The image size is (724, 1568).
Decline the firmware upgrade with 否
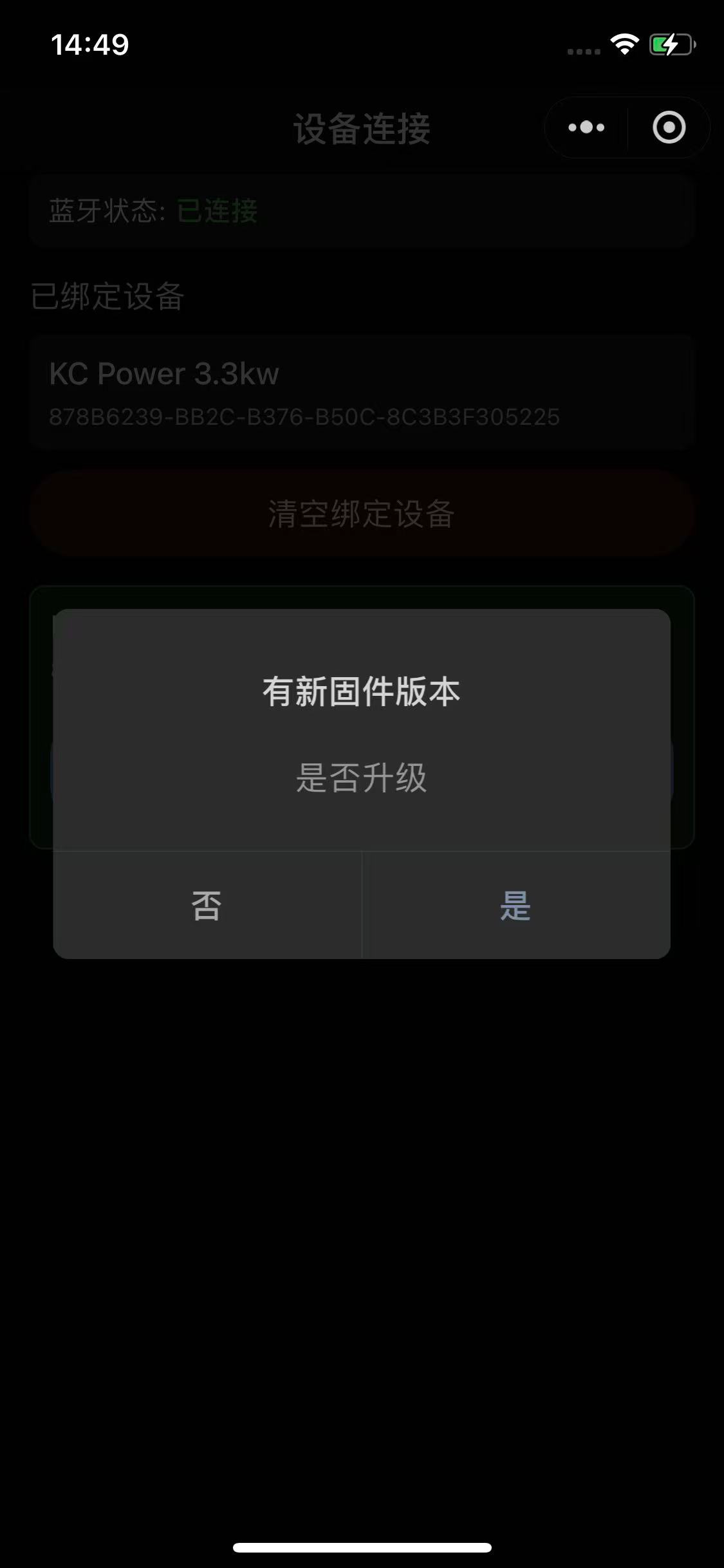pyautogui.click(x=207, y=905)
